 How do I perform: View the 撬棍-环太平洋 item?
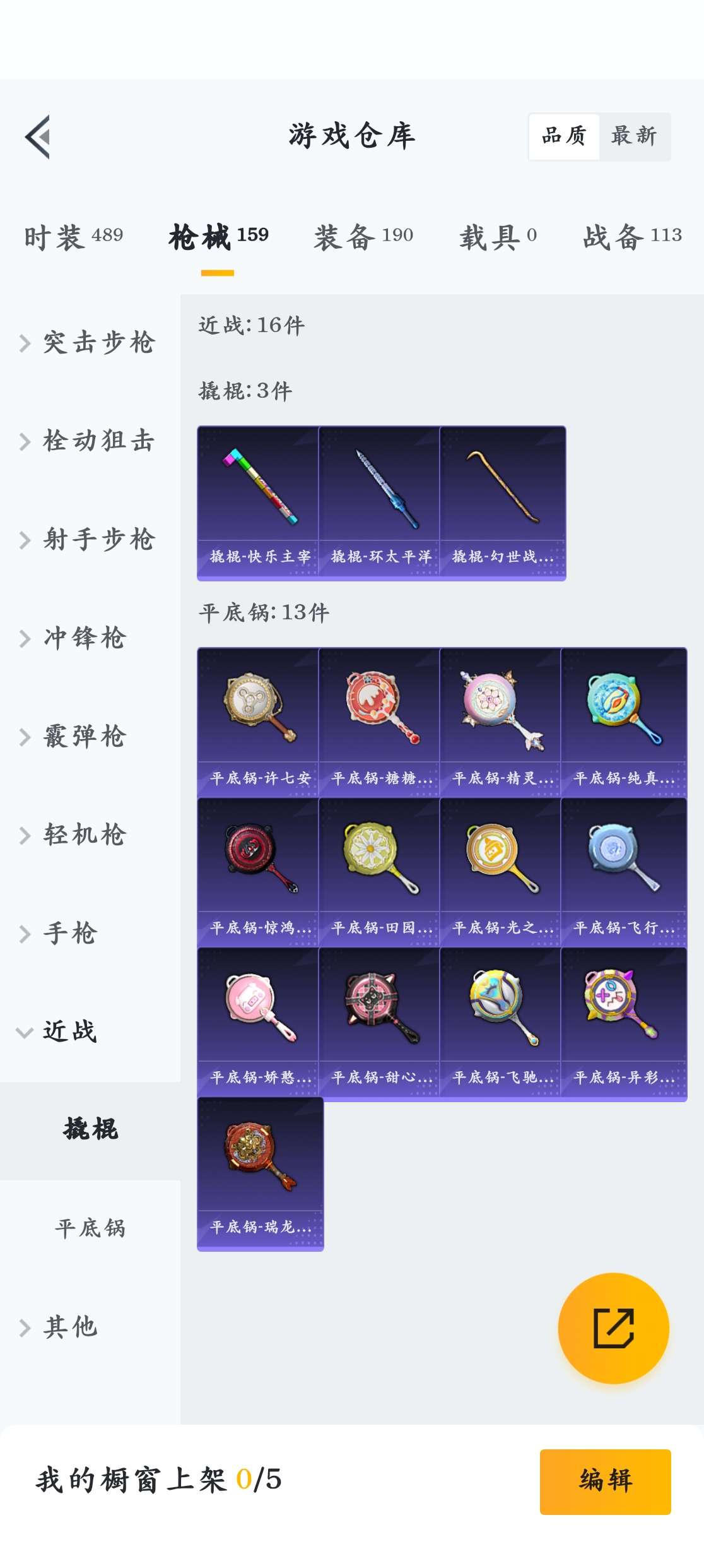tap(379, 502)
